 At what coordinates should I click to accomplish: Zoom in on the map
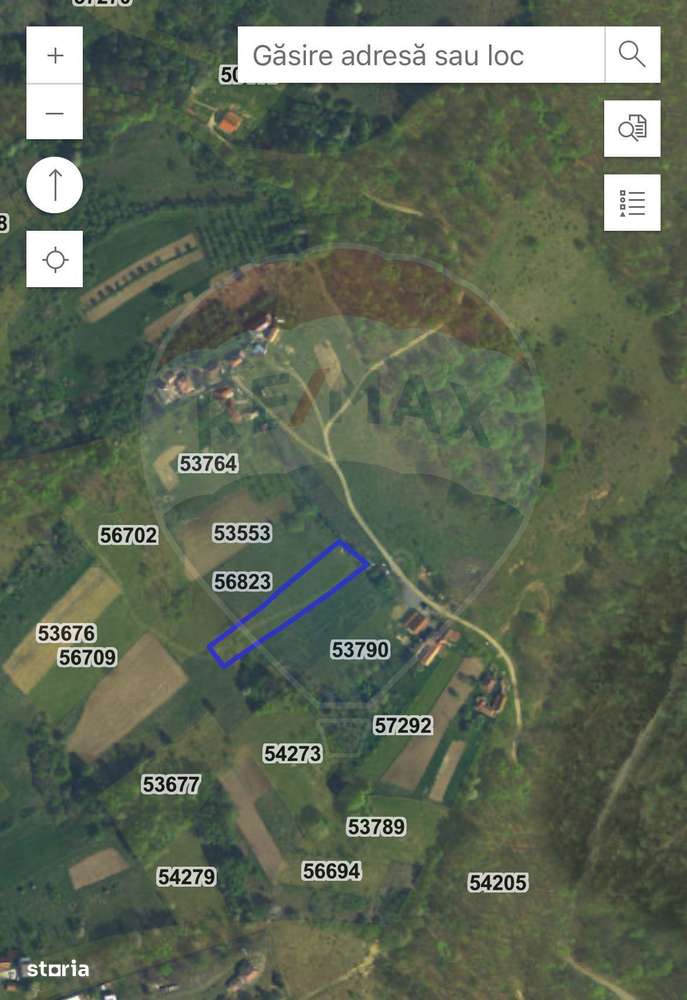coord(55,56)
